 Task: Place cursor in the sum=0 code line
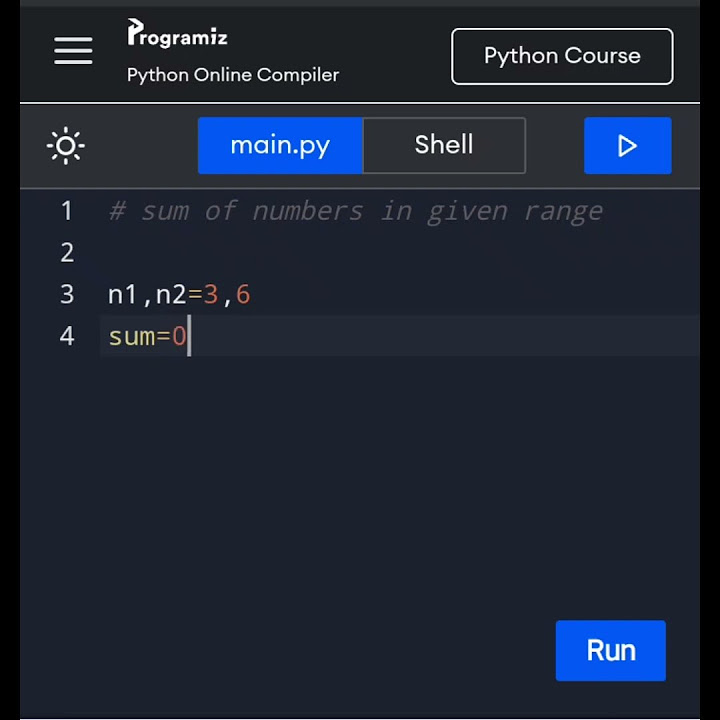click(x=399, y=336)
